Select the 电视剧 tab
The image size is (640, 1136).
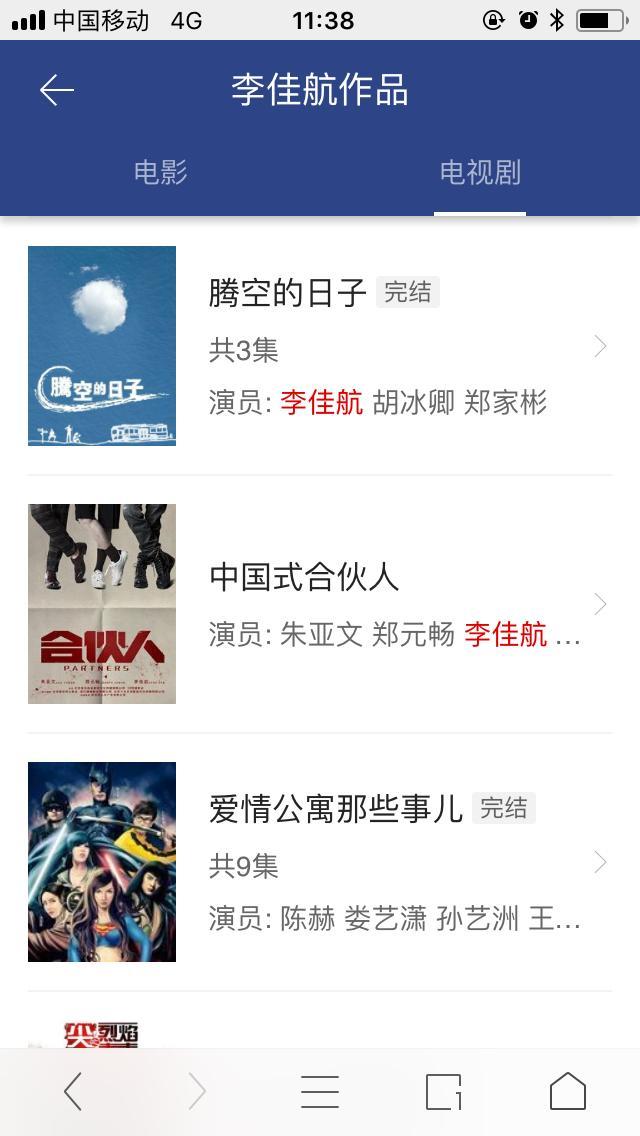[480, 172]
